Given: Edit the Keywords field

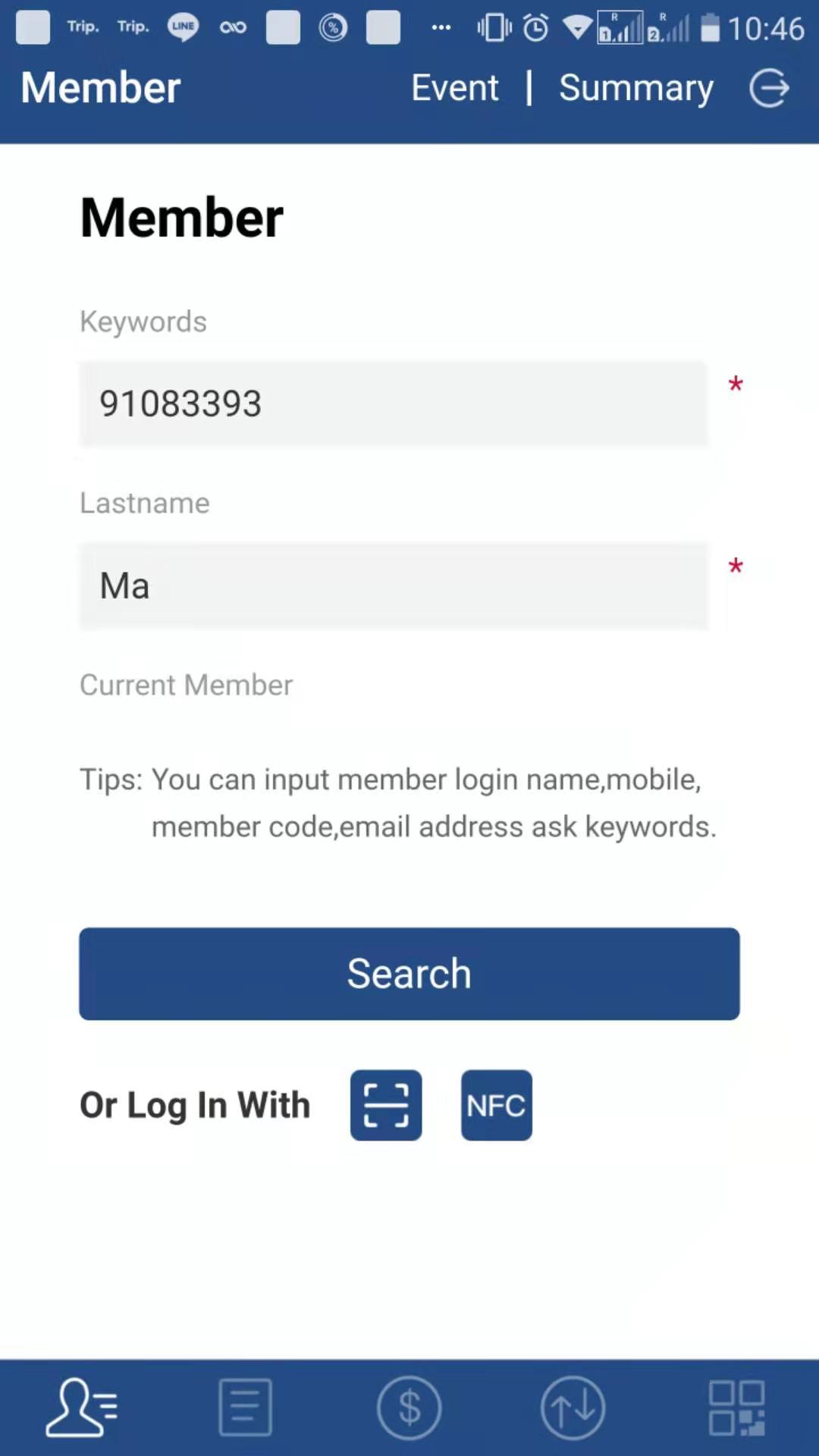Looking at the screenshot, I should [394, 403].
